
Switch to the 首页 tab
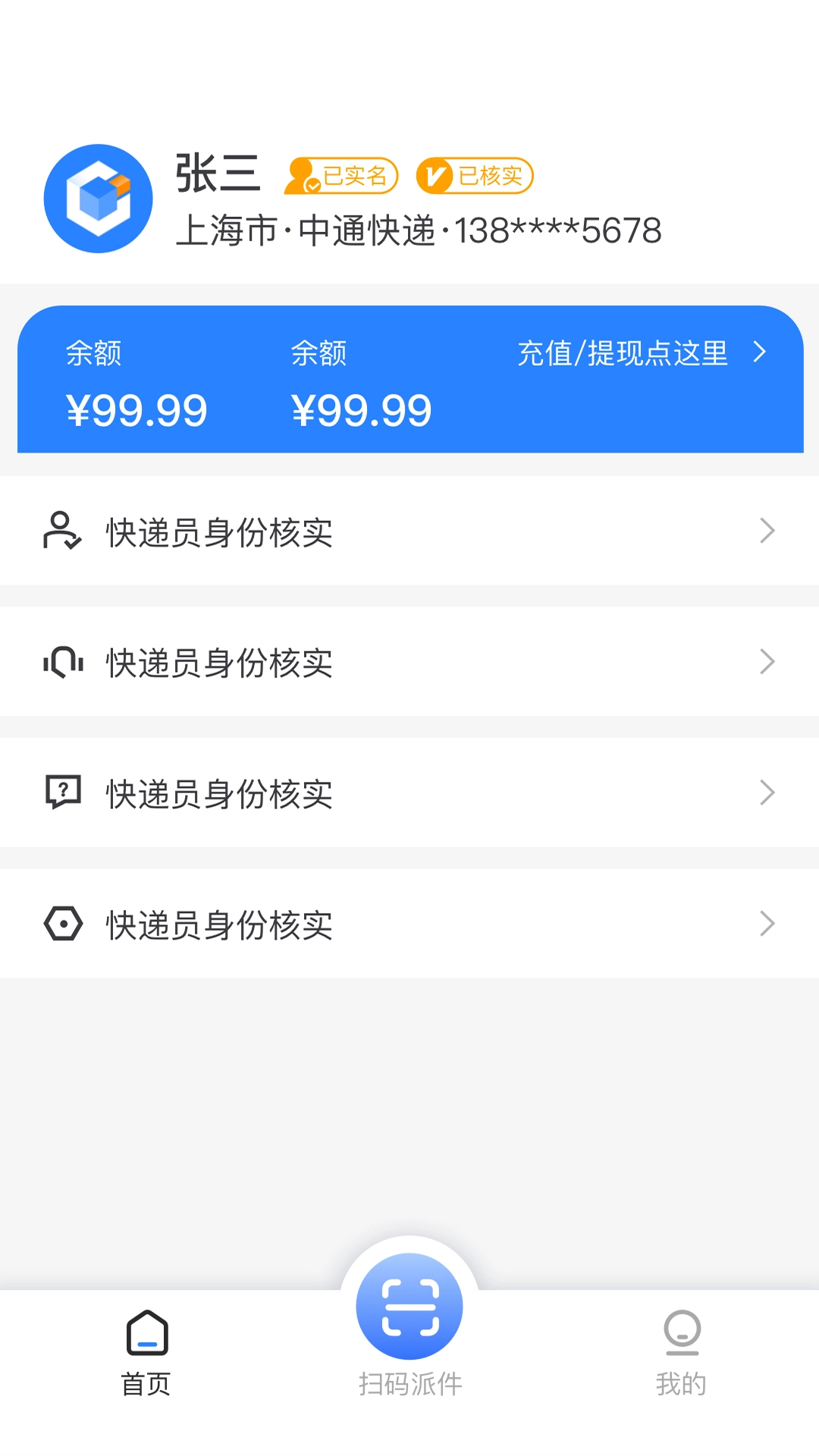146,1357
